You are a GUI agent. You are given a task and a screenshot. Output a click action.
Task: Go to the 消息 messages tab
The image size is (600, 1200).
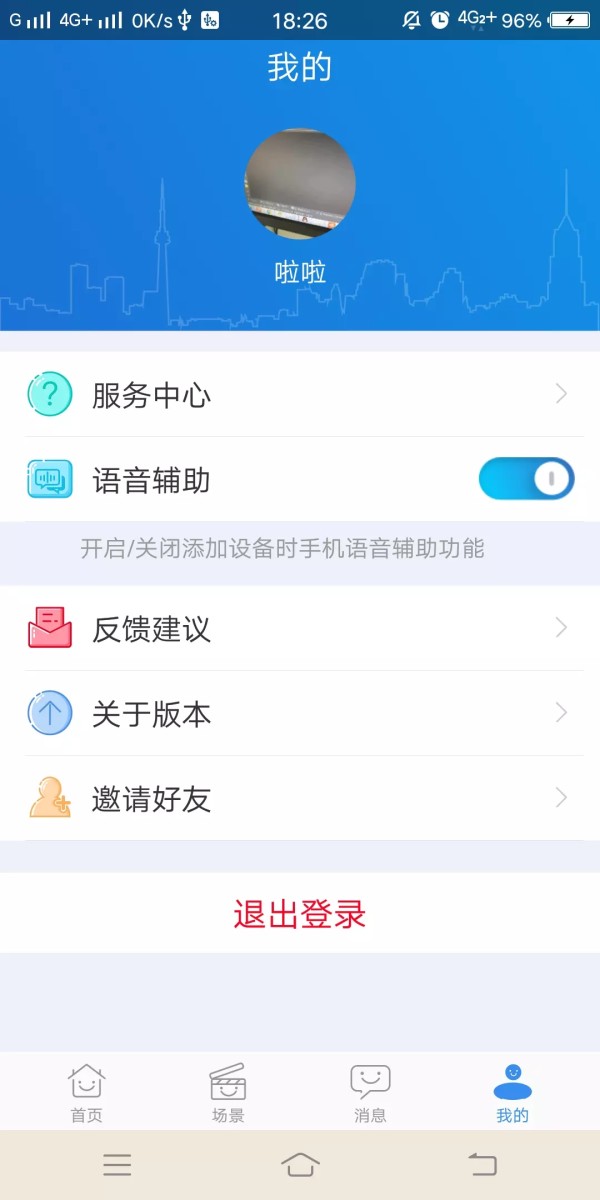(x=370, y=1093)
